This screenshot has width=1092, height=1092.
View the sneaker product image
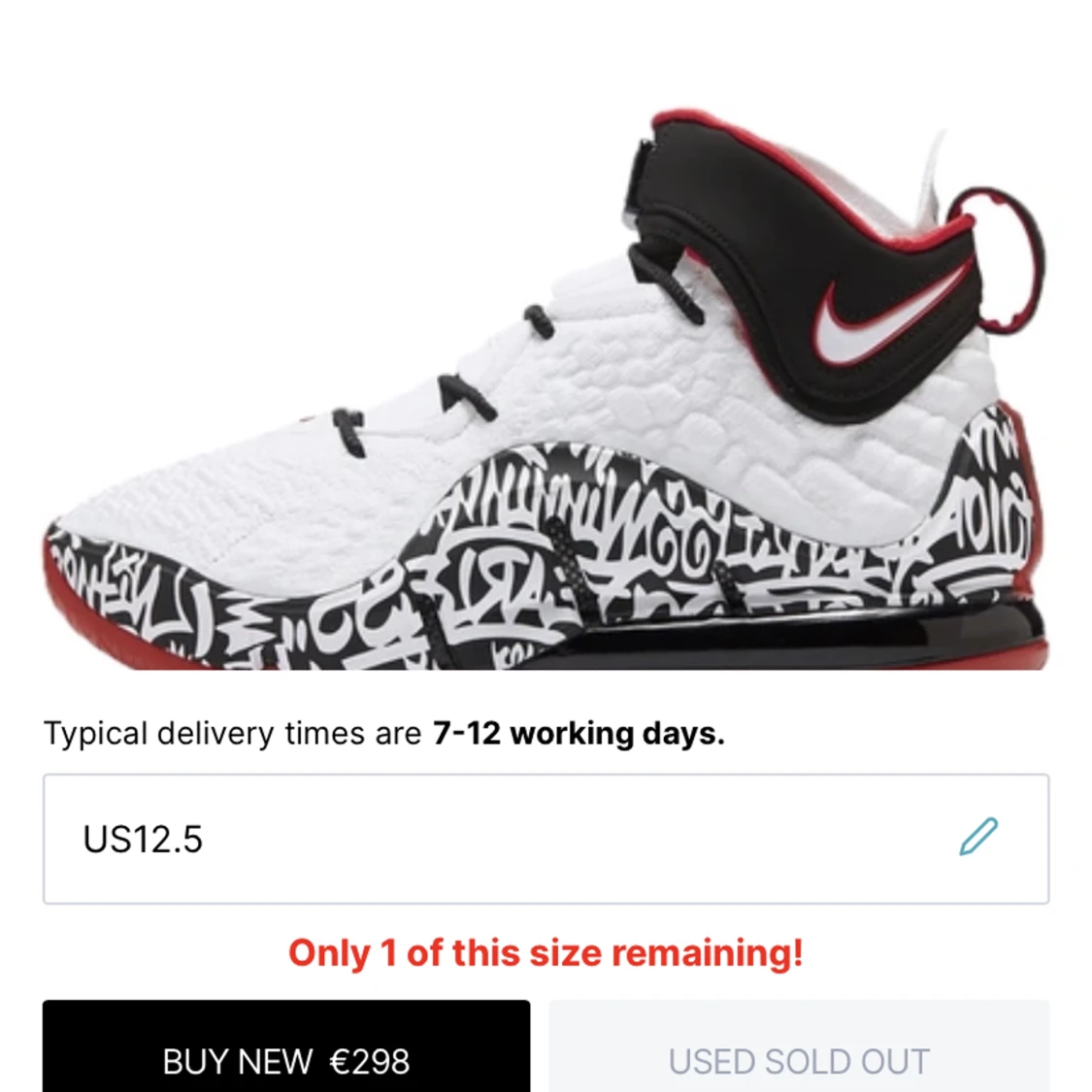point(546,388)
